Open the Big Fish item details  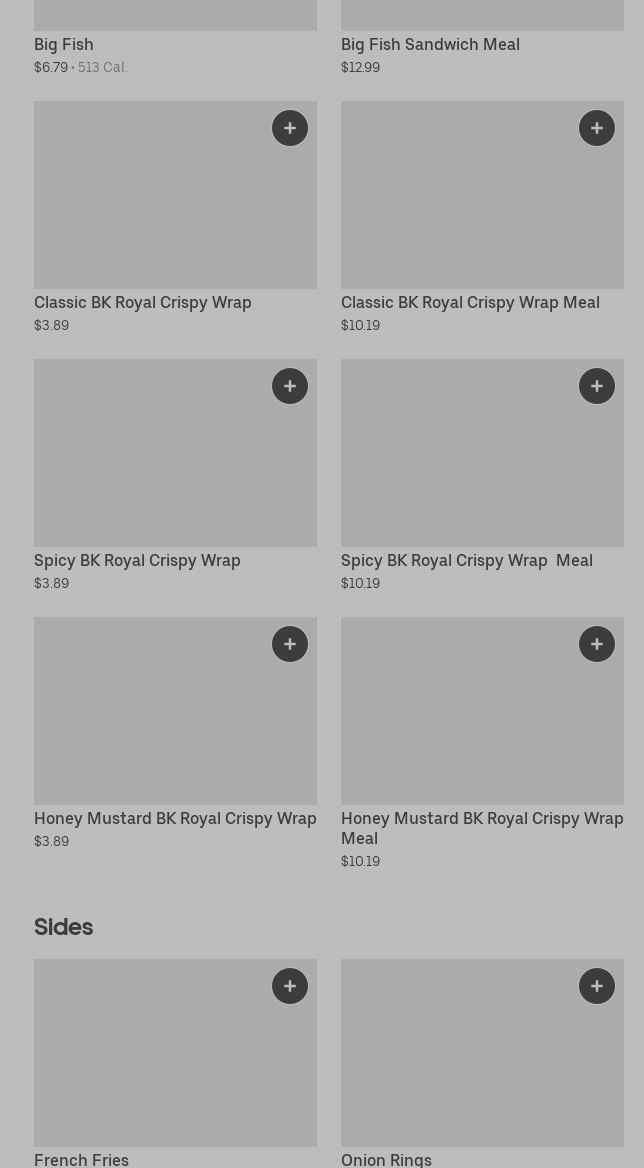(175, 37)
